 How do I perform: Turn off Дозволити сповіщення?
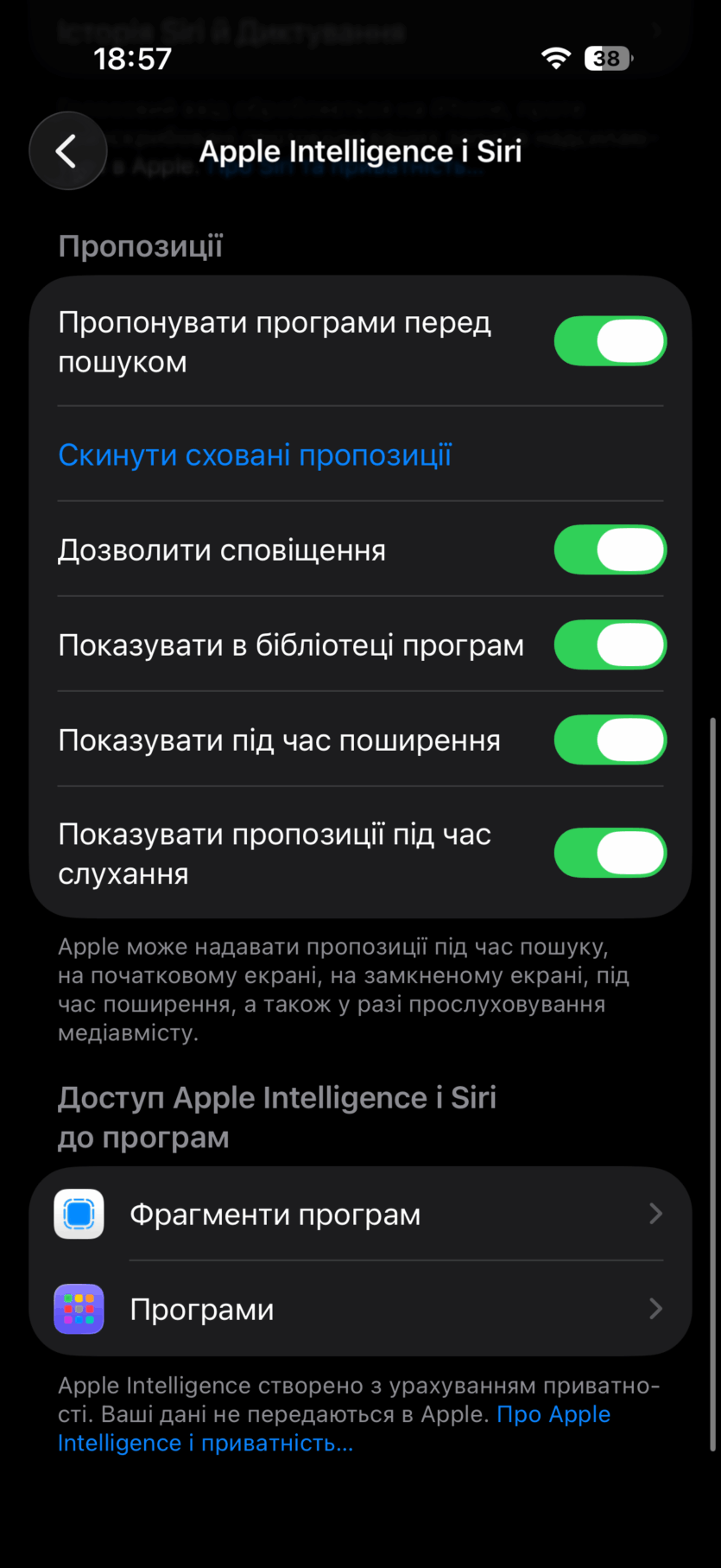[610, 550]
